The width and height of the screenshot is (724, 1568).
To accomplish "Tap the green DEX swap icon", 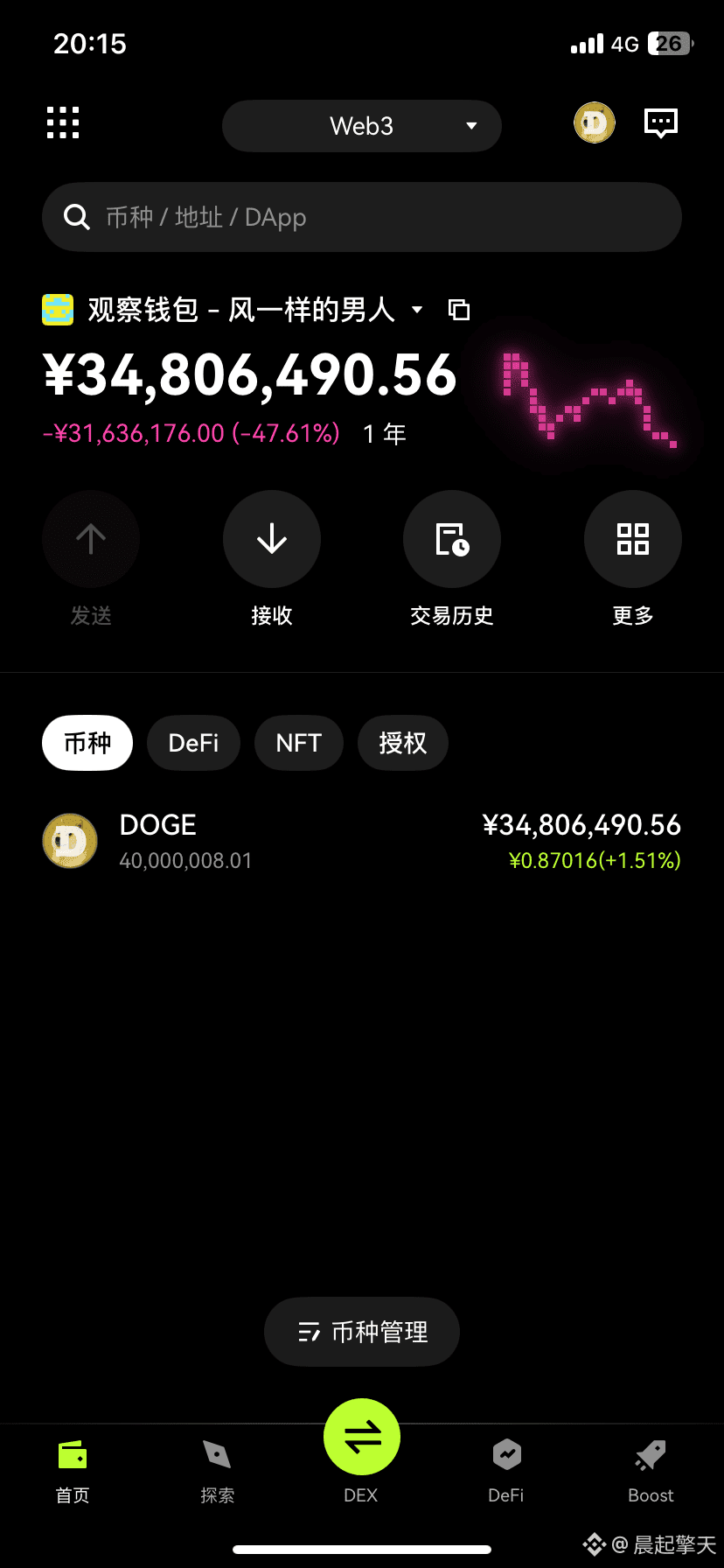I will click(x=361, y=1435).
